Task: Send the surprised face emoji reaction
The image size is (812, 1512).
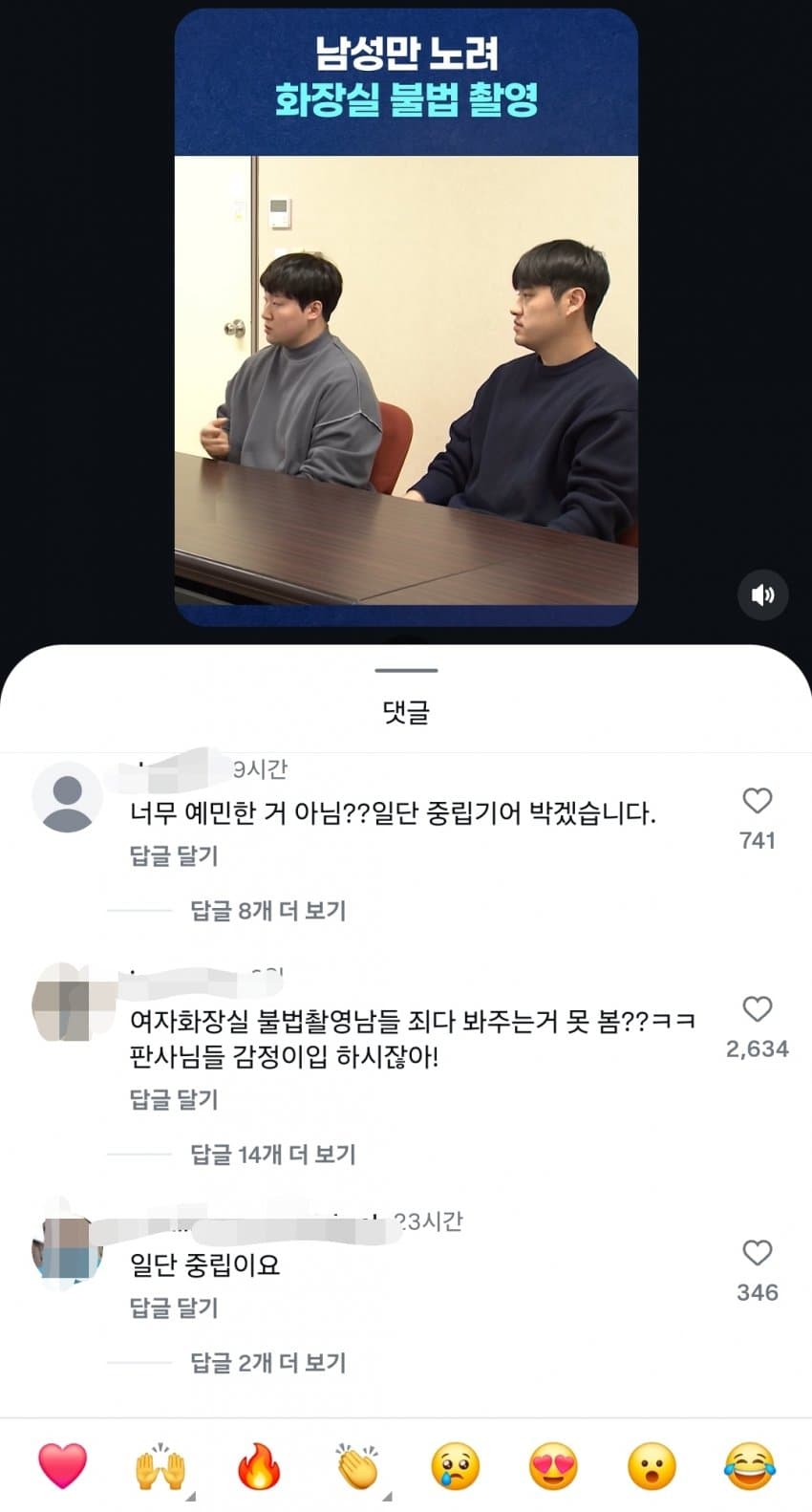Action: click(x=652, y=1466)
